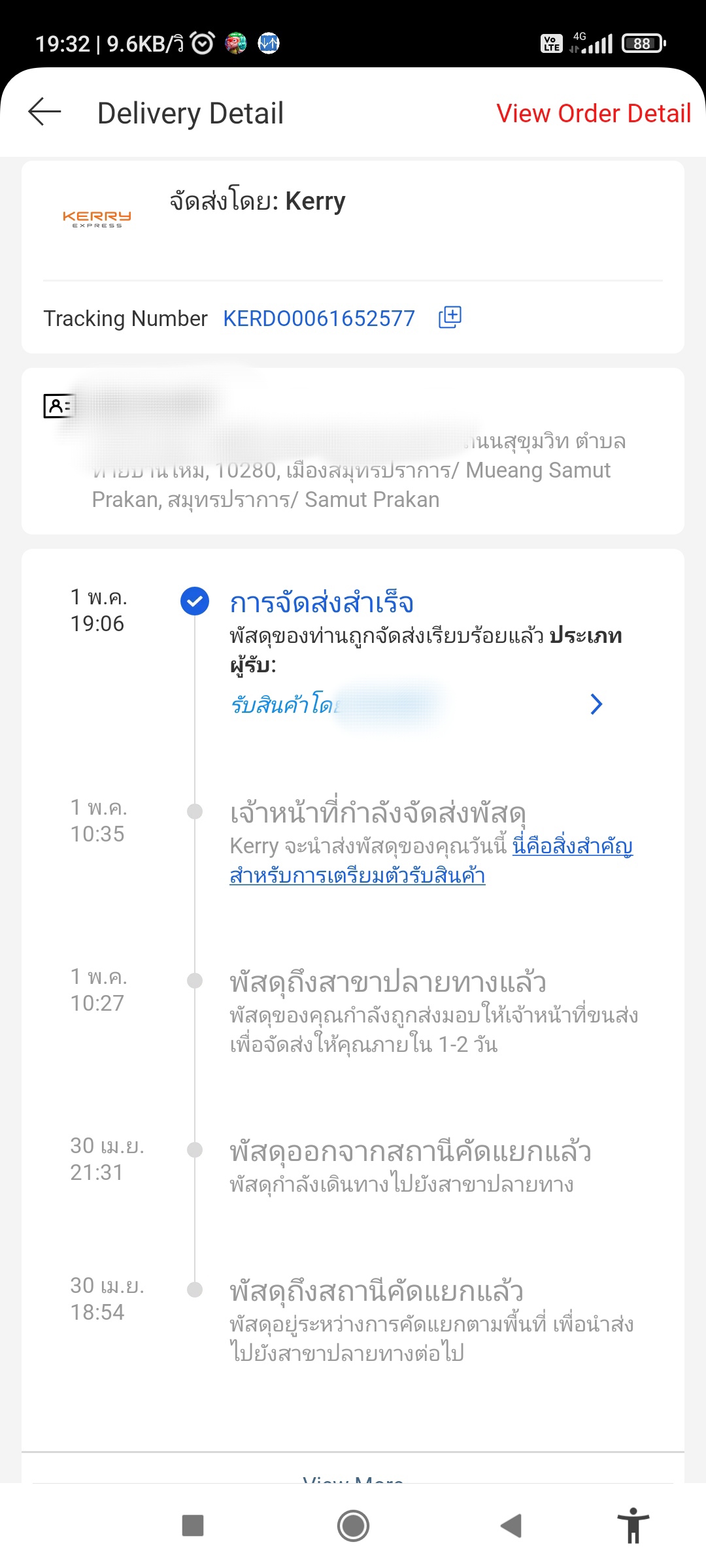706x1568 pixels.
Task: Tap the system home button
Action: pos(353,1526)
